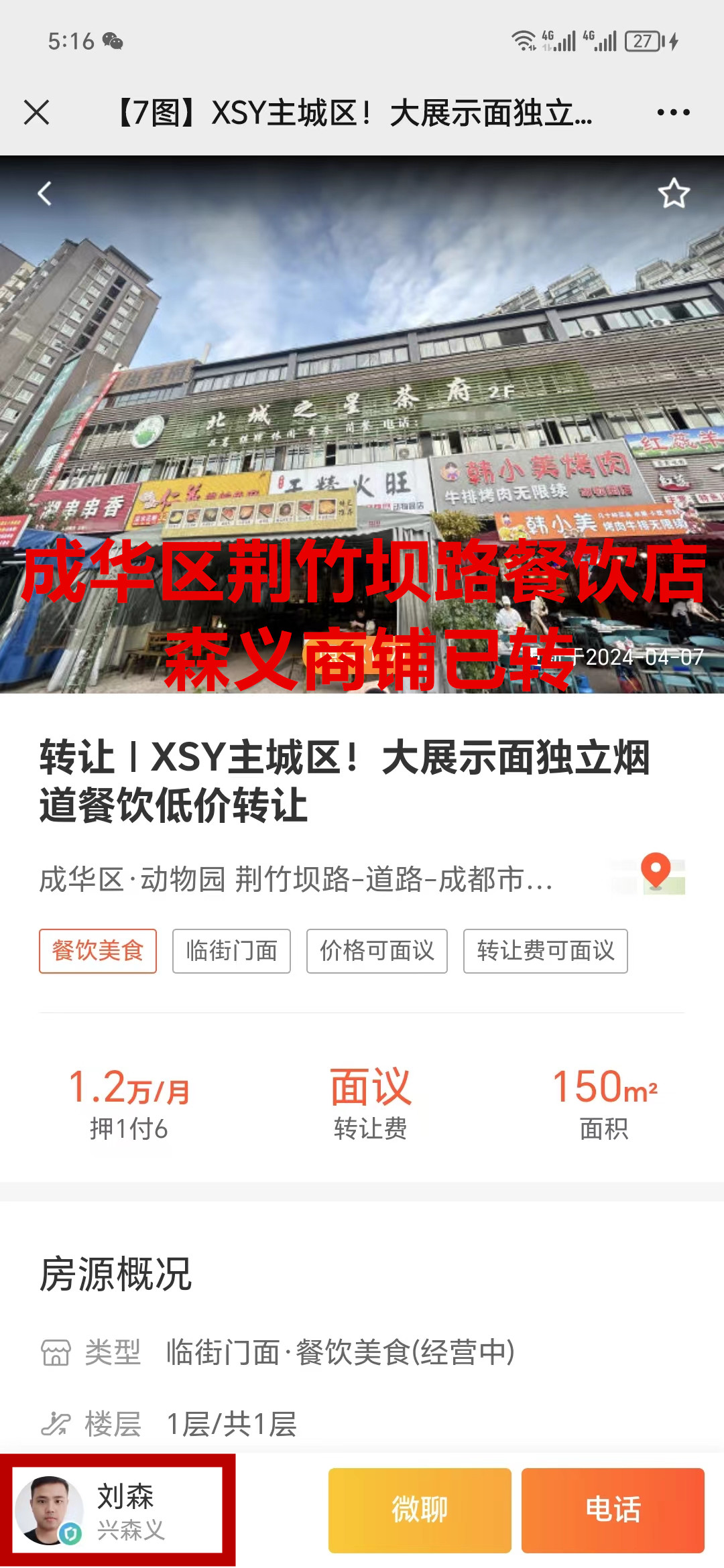Go back using the arrow on the photo
Image resolution: width=724 pixels, height=1568 pixels.
[x=45, y=194]
